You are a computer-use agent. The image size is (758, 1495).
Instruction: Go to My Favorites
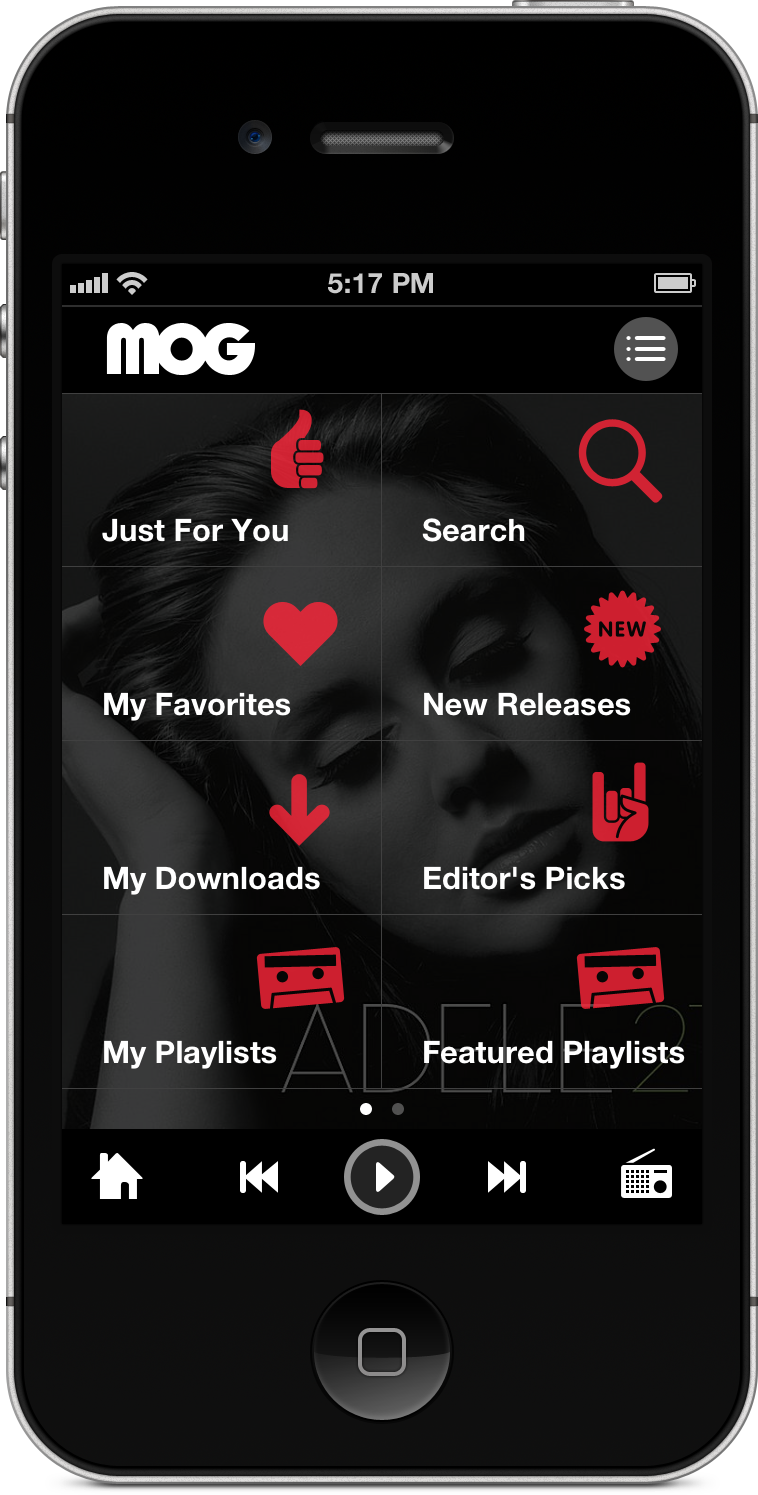tap(222, 656)
